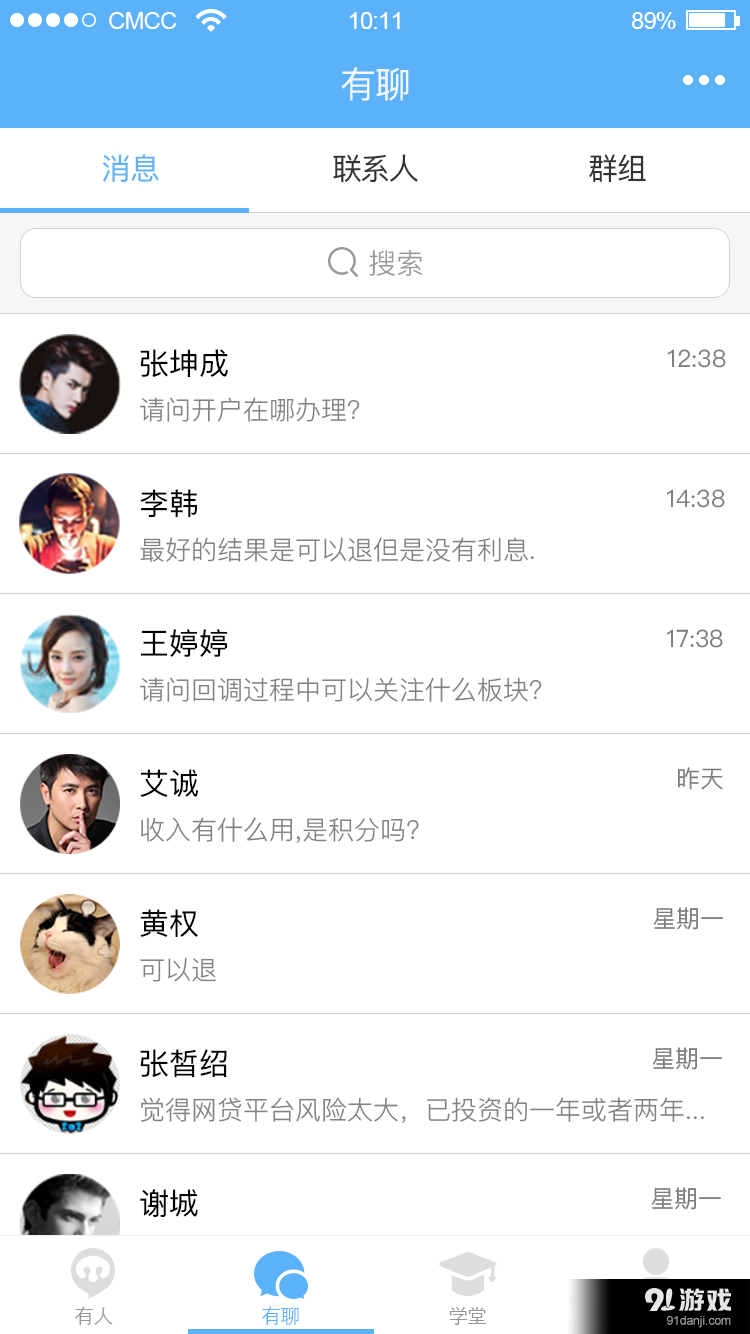This screenshot has width=750, height=1334.
Task: Open the chat with 张坤成
Action: 375,384
